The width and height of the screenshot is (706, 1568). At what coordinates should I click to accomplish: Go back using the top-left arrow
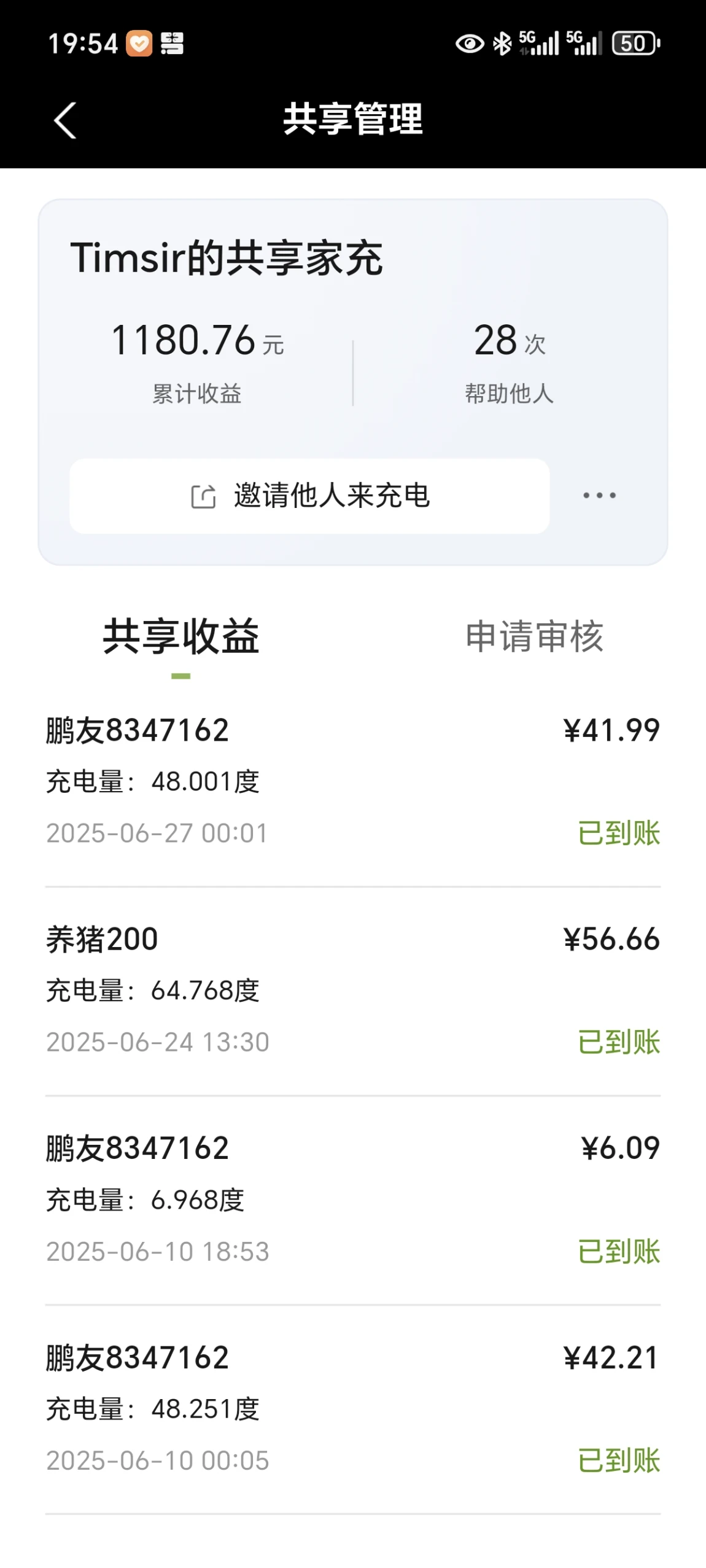pyautogui.click(x=65, y=120)
